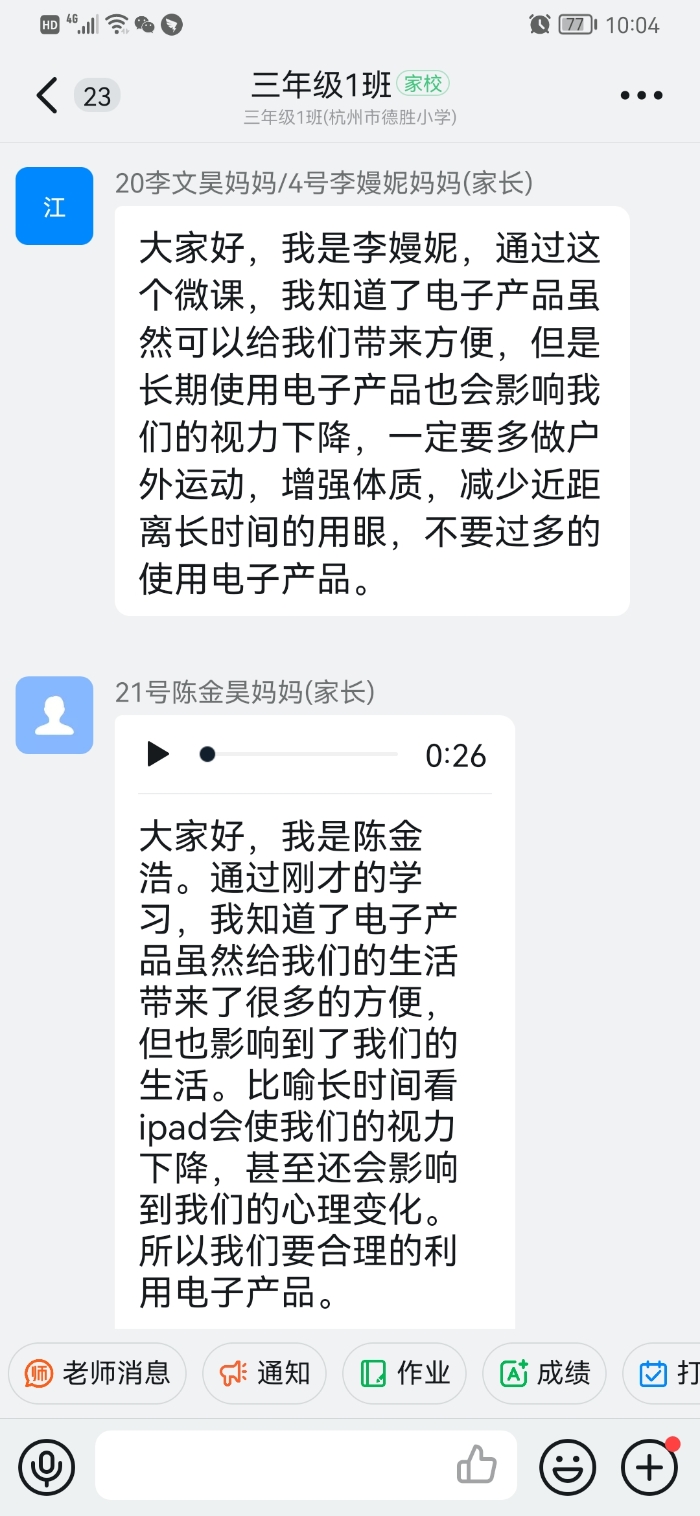Send a thumbs-up like

(476, 1466)
